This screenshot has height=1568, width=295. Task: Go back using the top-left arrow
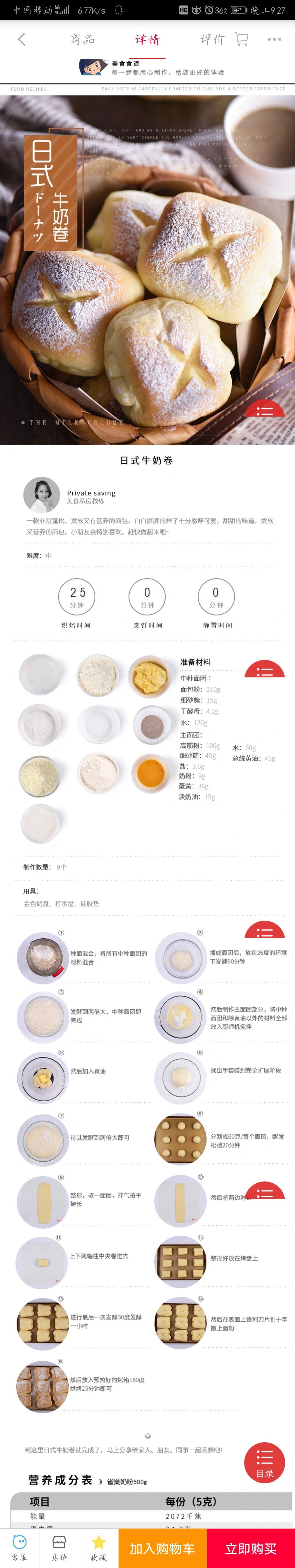click(21, 40)
